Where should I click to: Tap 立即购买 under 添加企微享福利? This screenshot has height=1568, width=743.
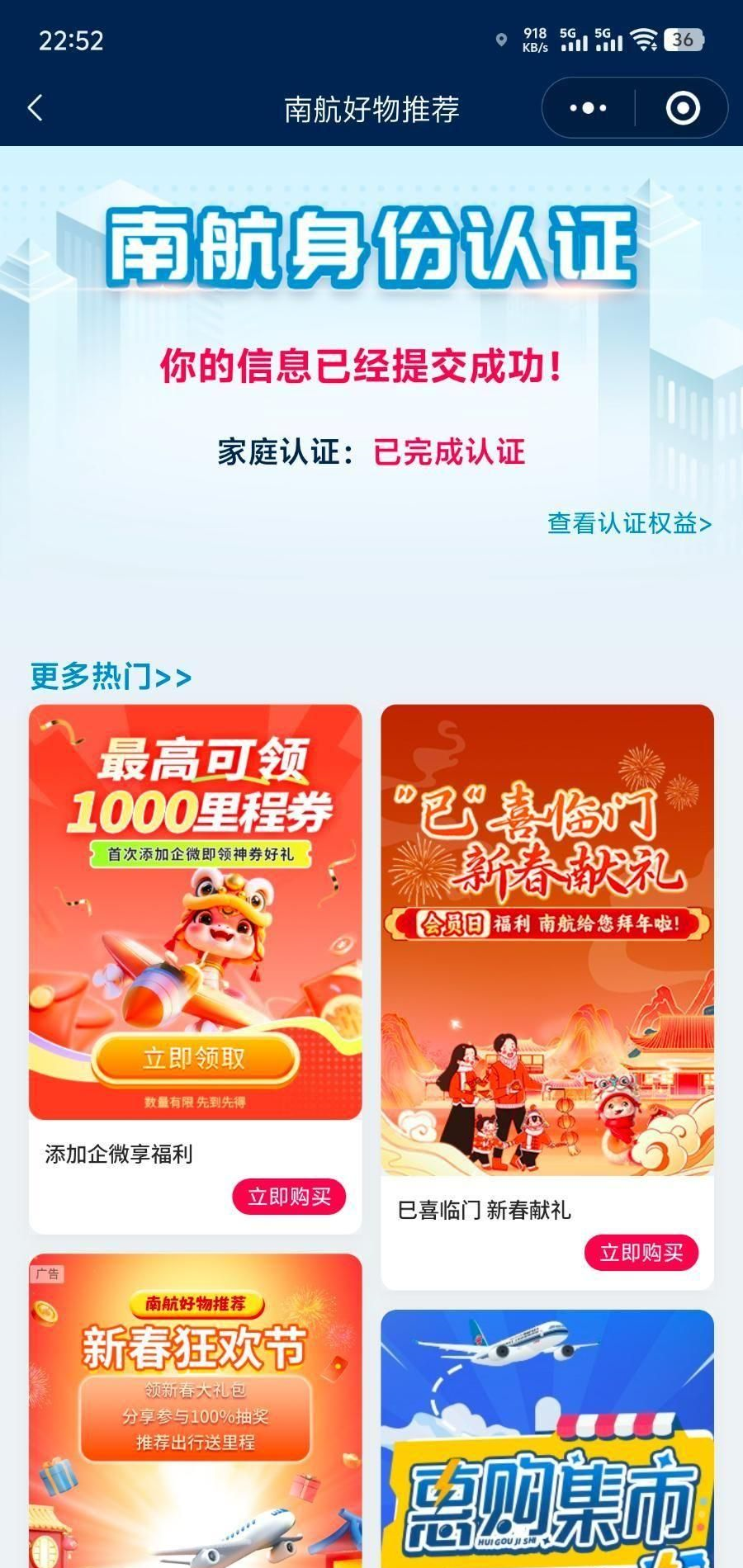(289, 1197)
